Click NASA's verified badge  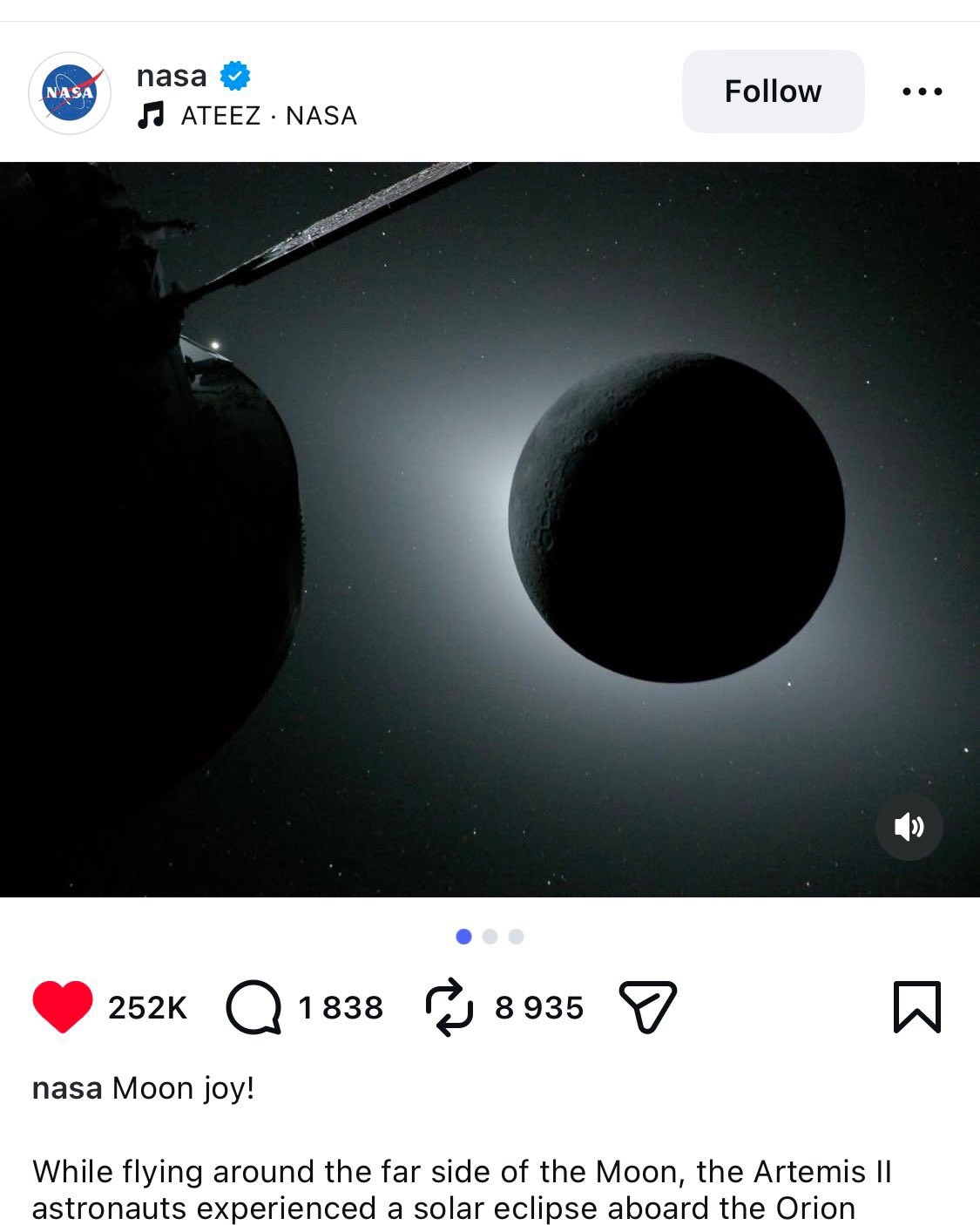(x=233, y=75)
